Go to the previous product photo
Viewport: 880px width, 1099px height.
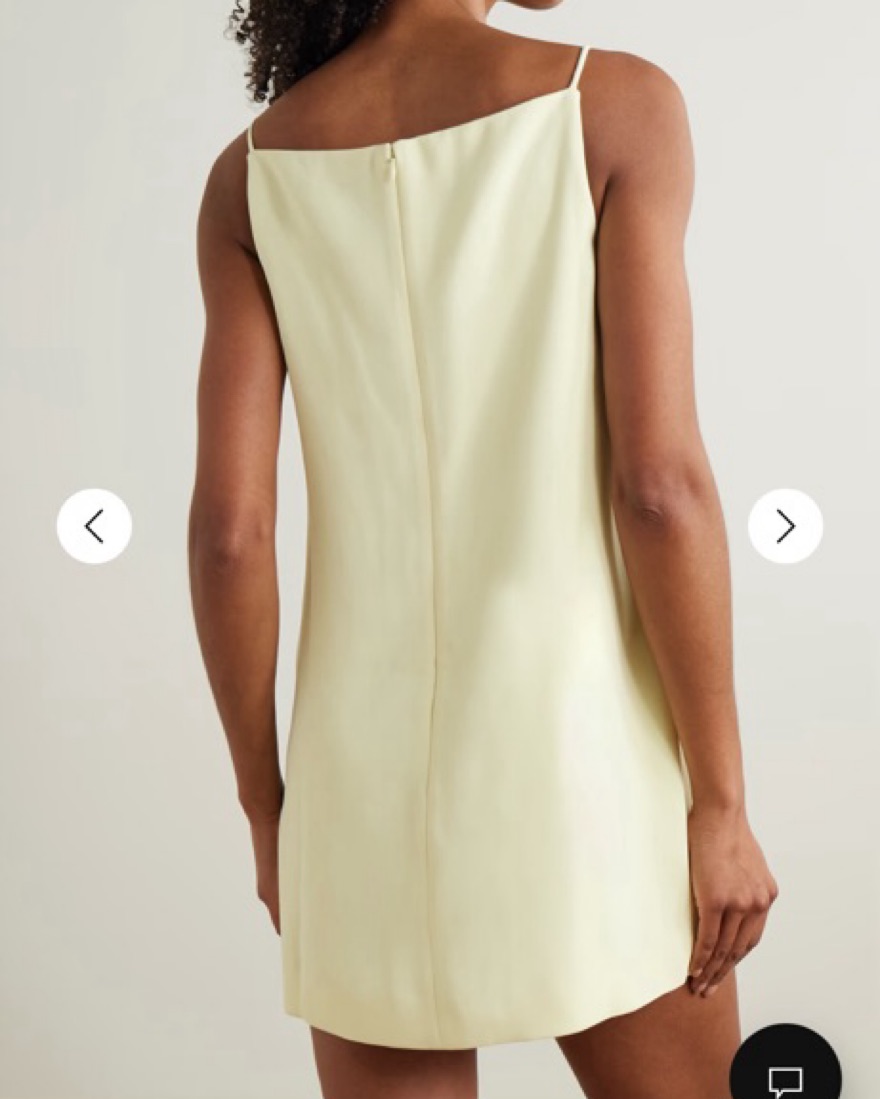94,526
